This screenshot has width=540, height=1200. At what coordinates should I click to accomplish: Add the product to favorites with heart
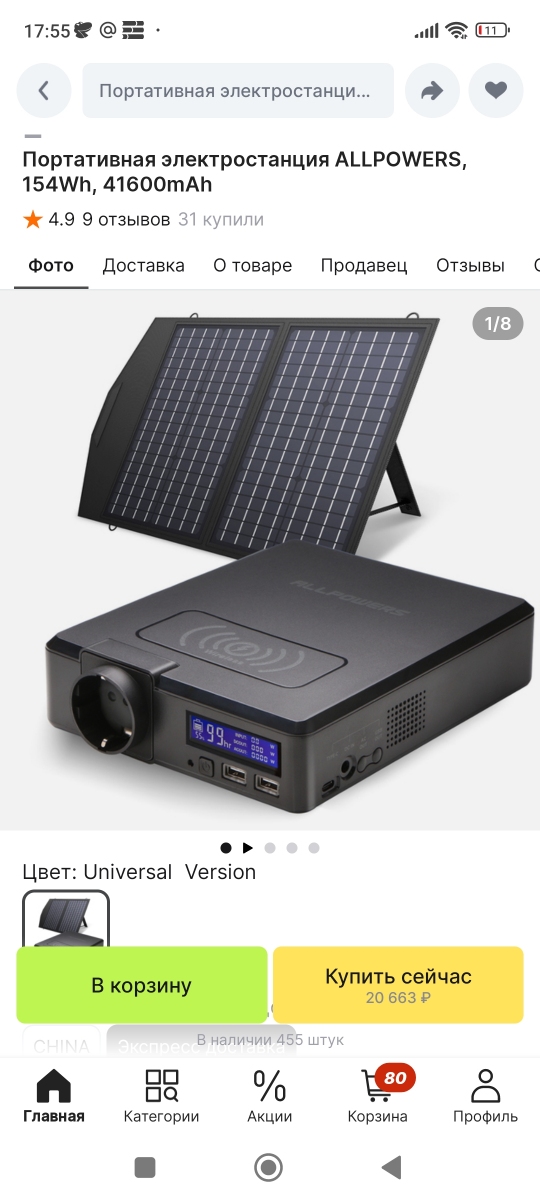pos(496,91)
